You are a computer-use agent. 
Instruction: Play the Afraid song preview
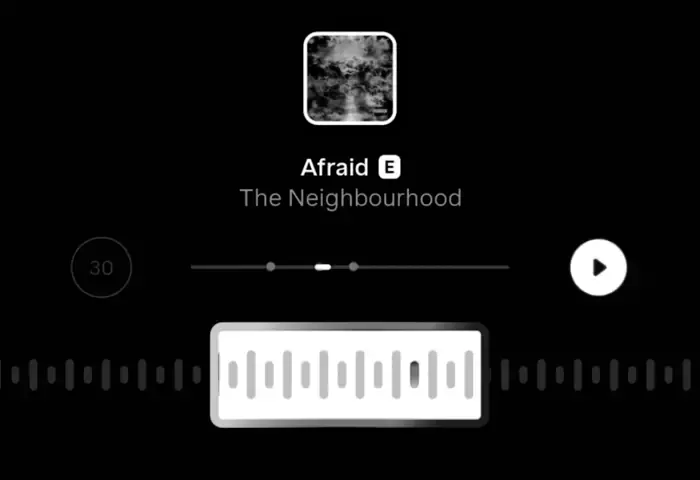point(598,268)
